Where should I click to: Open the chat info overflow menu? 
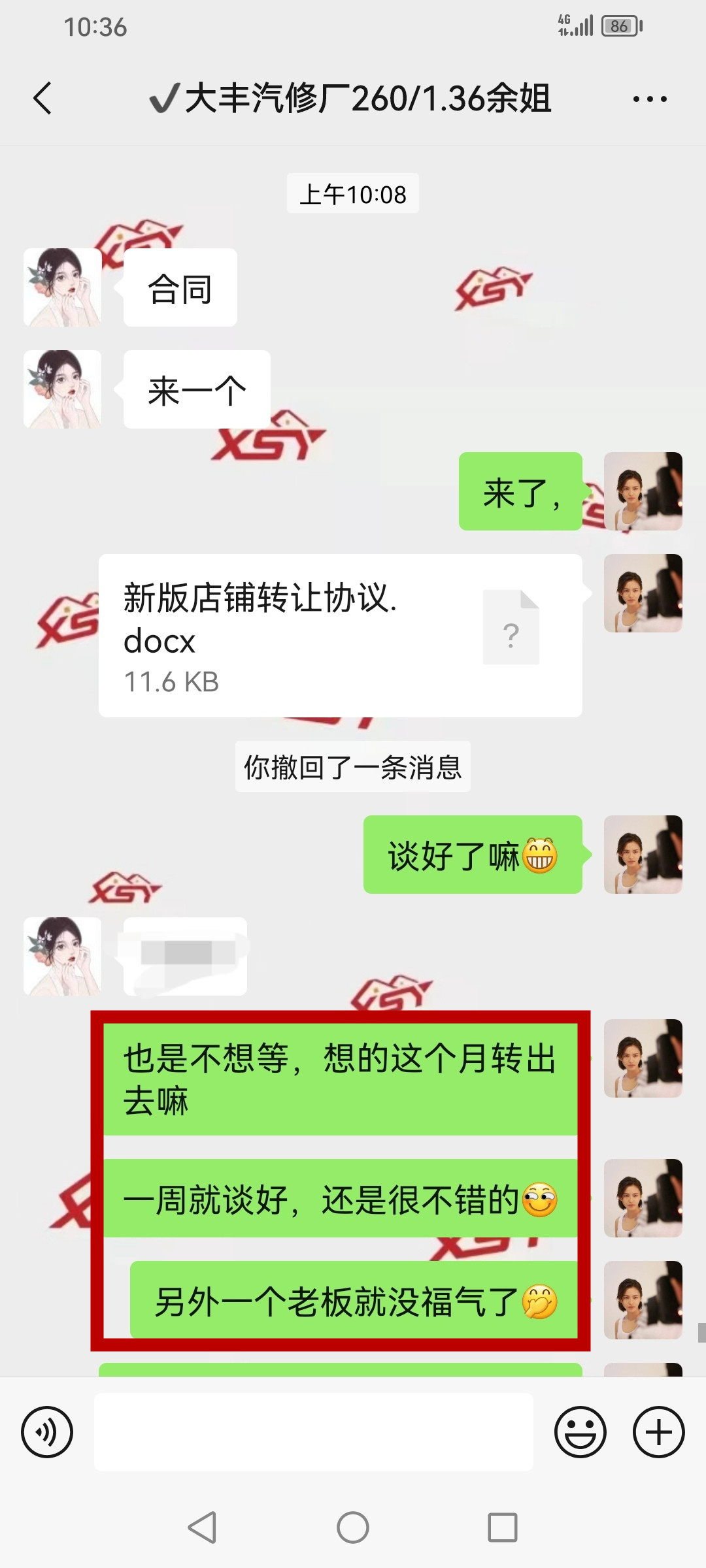pyautogui.click(x=649, y=99)
